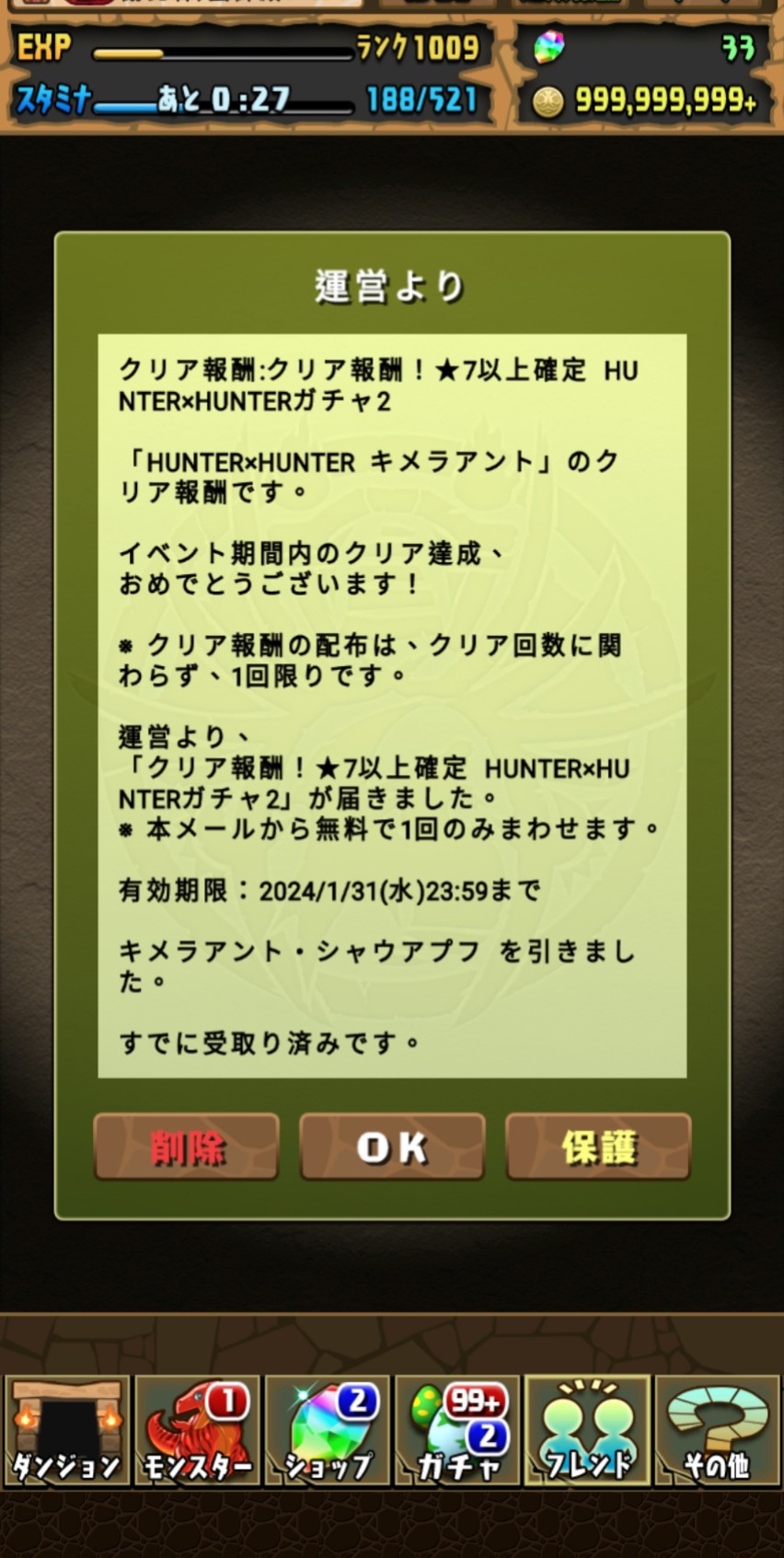Select the フレンド tab
The height and width of the screenshot is (1558, 784).
pyautogui.click(x=587, y=1431)
